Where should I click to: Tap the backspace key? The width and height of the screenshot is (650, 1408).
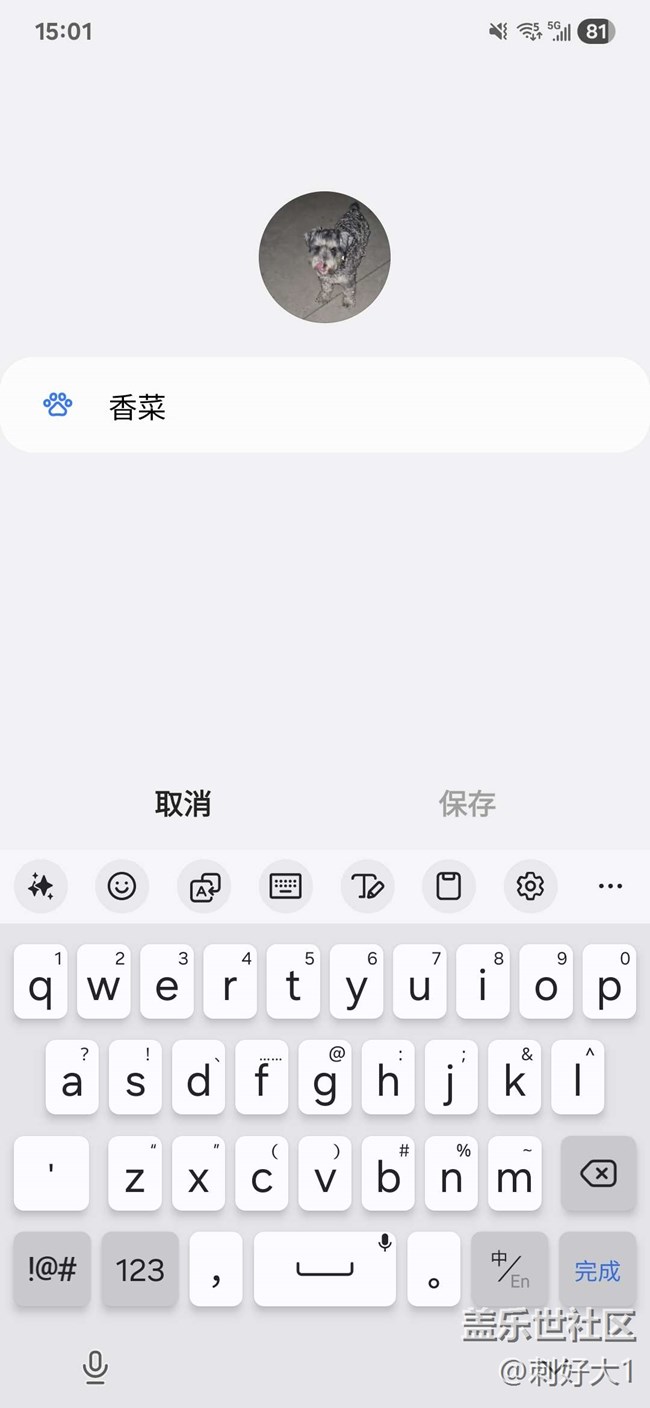tap(598, 1174)
